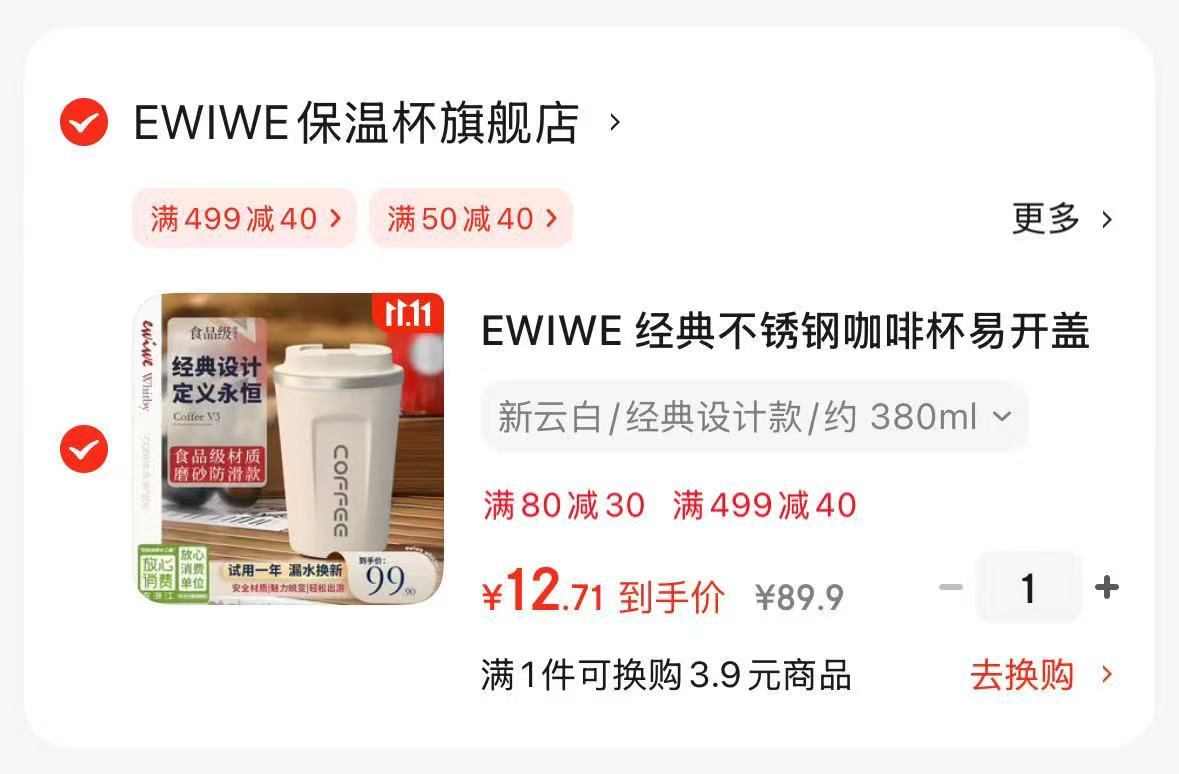Open the EWIWE 经典不锈钢咖啡杯 product title
This screenshot has height=774, width=1179.
(784, 331)
